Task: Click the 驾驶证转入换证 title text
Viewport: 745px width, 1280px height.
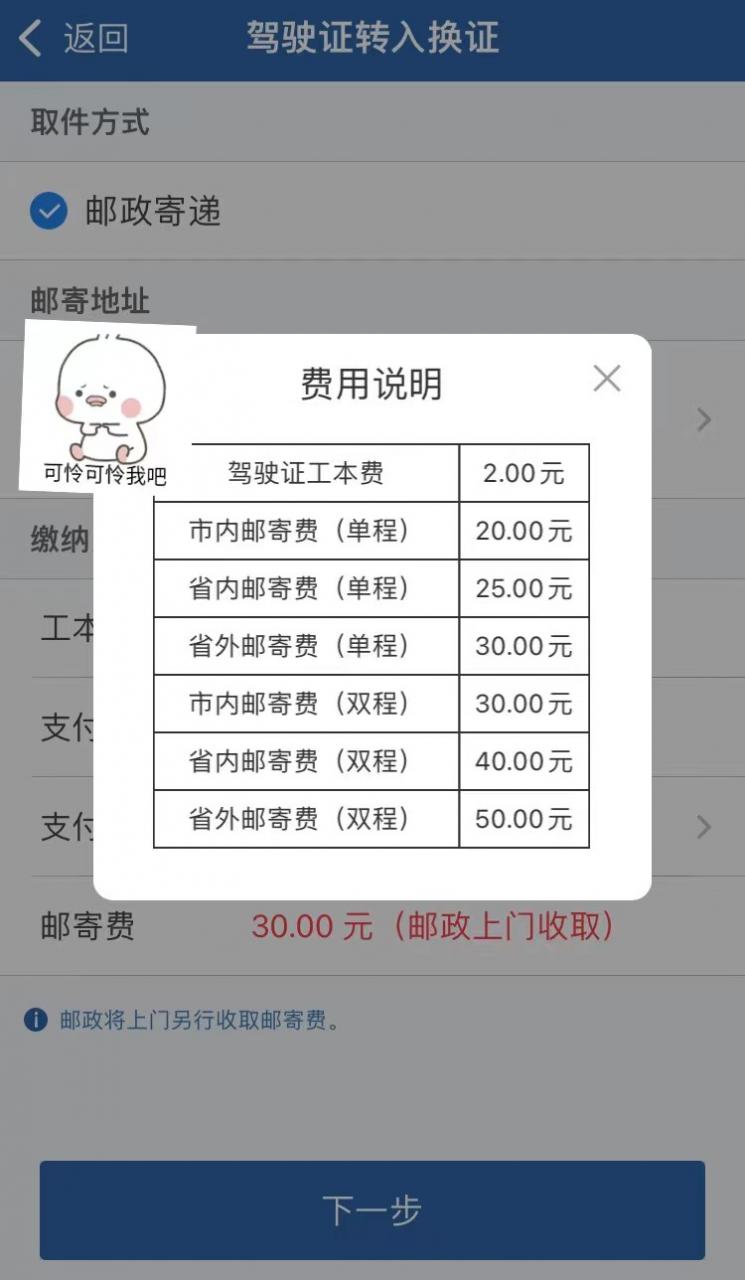Action: [x=373, y=38]
